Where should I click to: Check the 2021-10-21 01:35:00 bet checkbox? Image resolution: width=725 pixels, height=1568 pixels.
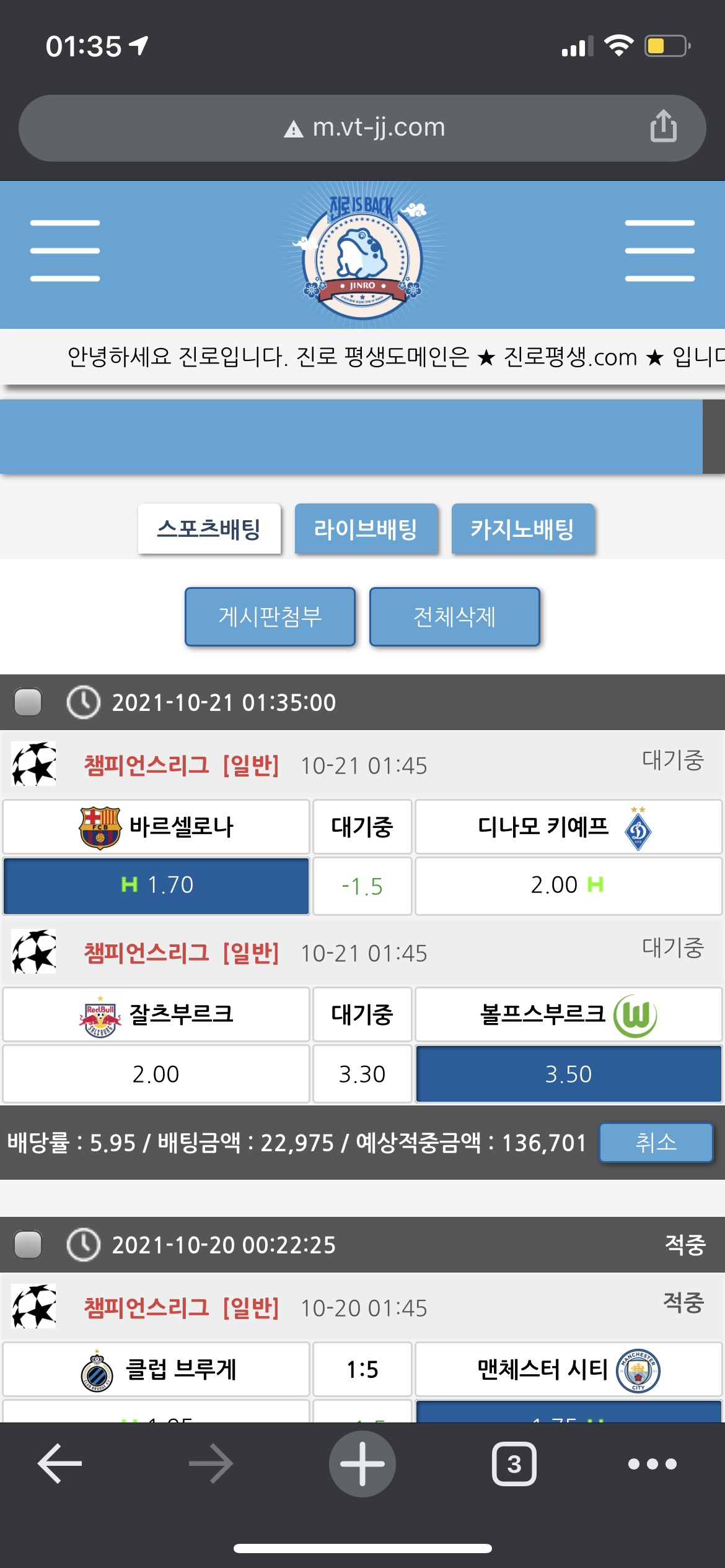click(x=28, y=702)
